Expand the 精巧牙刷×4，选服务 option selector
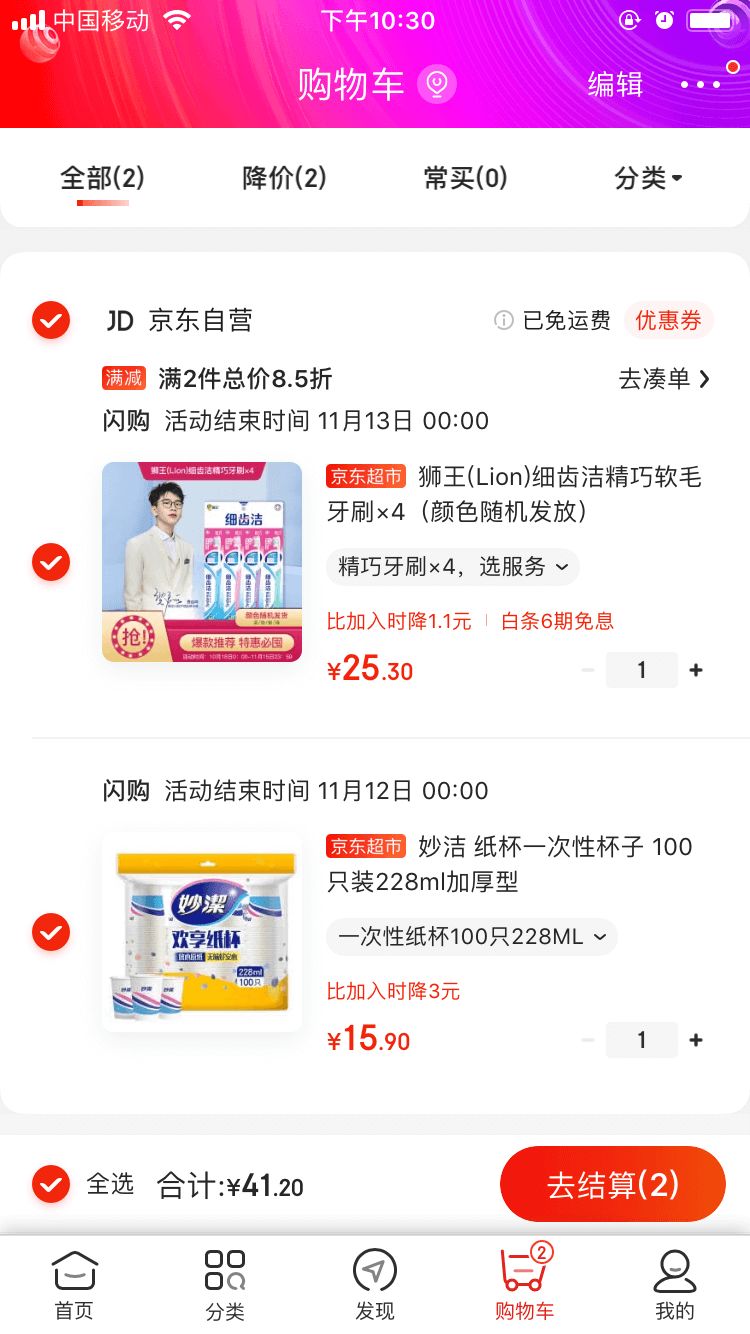Image resolution: width=750 pixels, height=1334 pixels. (x=452, y=567)
